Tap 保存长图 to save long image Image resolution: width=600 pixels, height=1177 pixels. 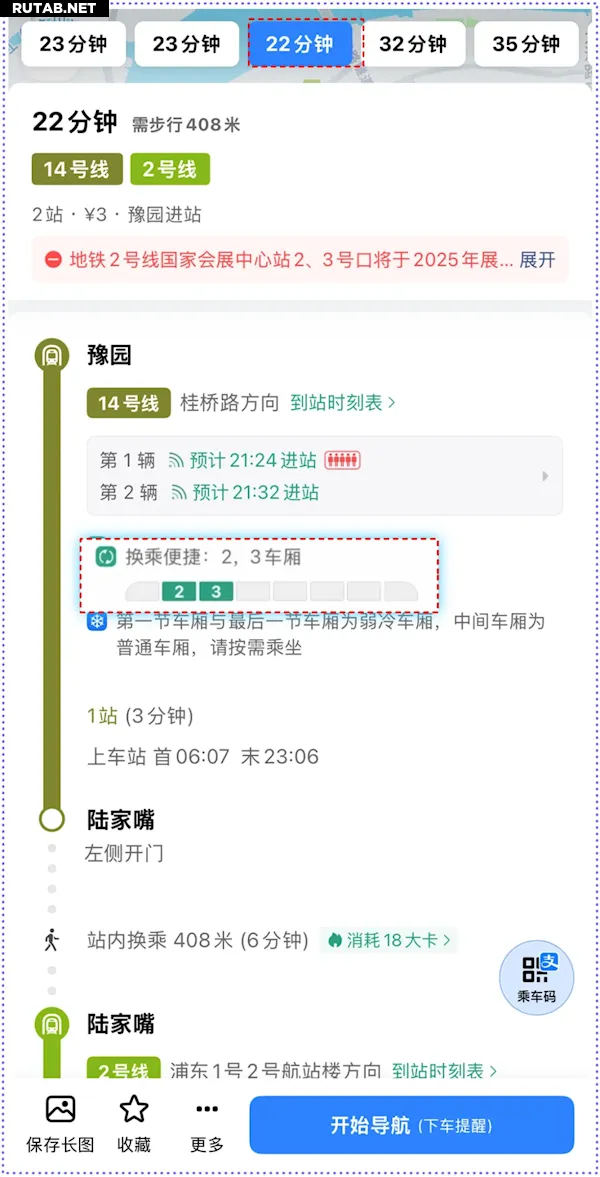point(60,1124)
